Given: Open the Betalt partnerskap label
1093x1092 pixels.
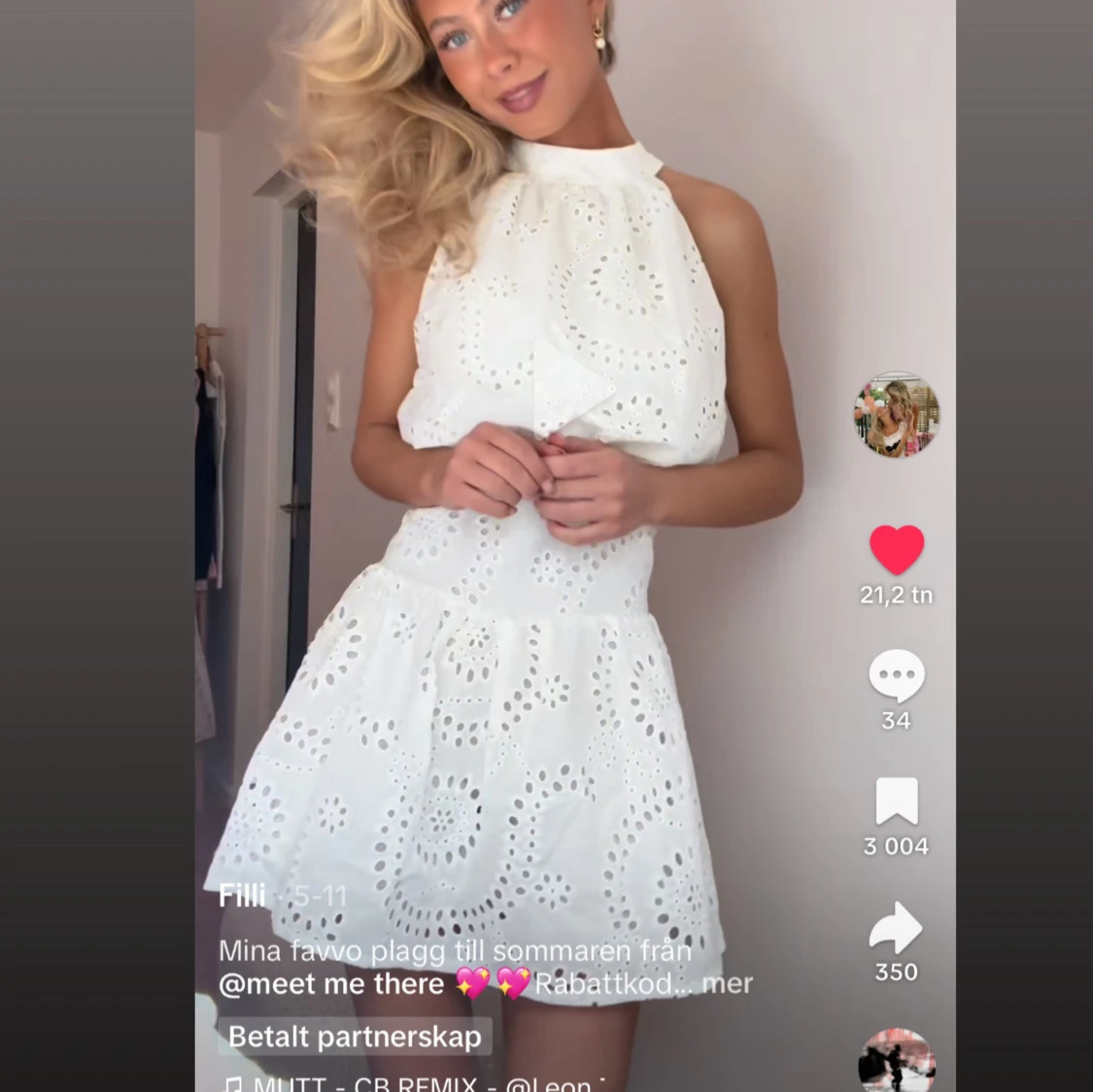Looking at the screenshot, I should pyautogui.click(x=355, y=1037).
